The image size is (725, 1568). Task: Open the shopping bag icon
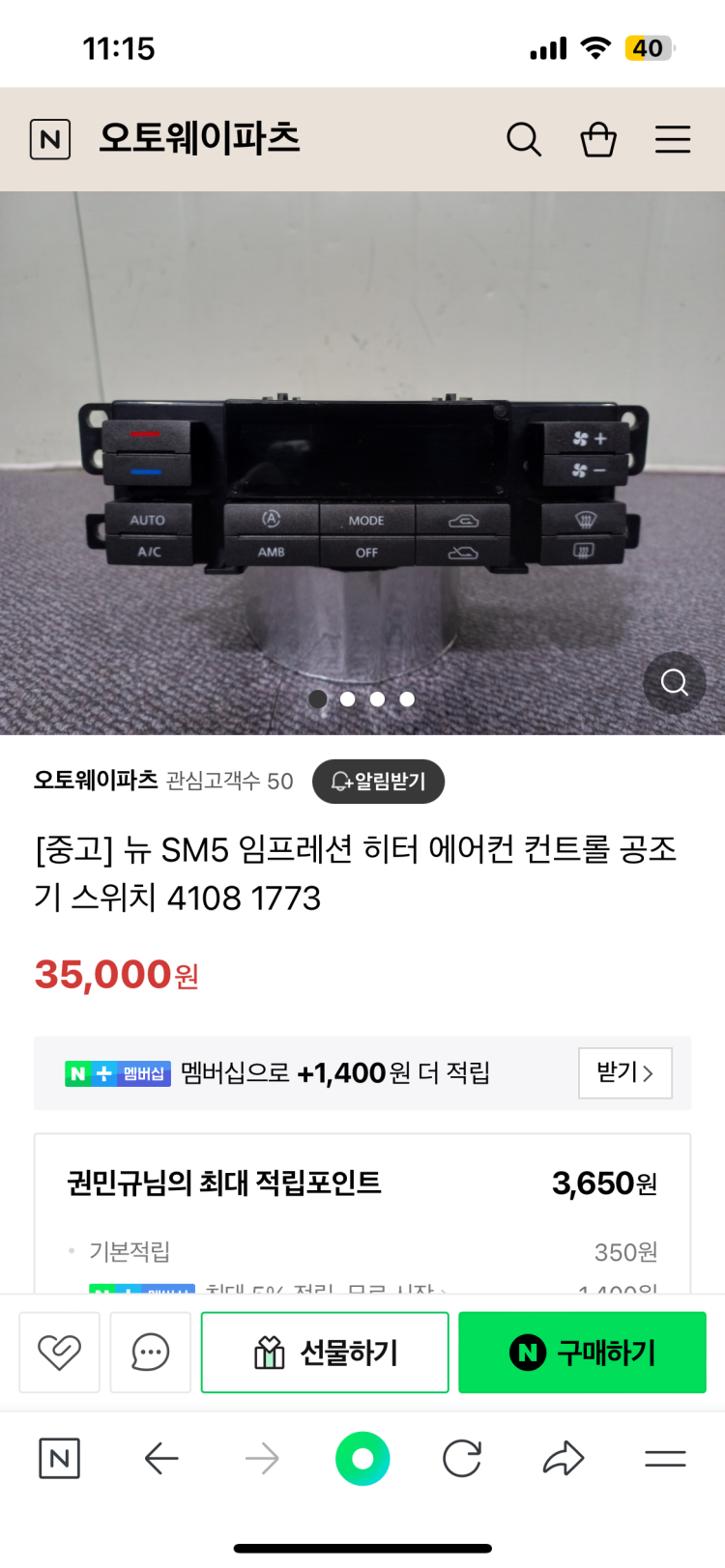click(598, 139)
